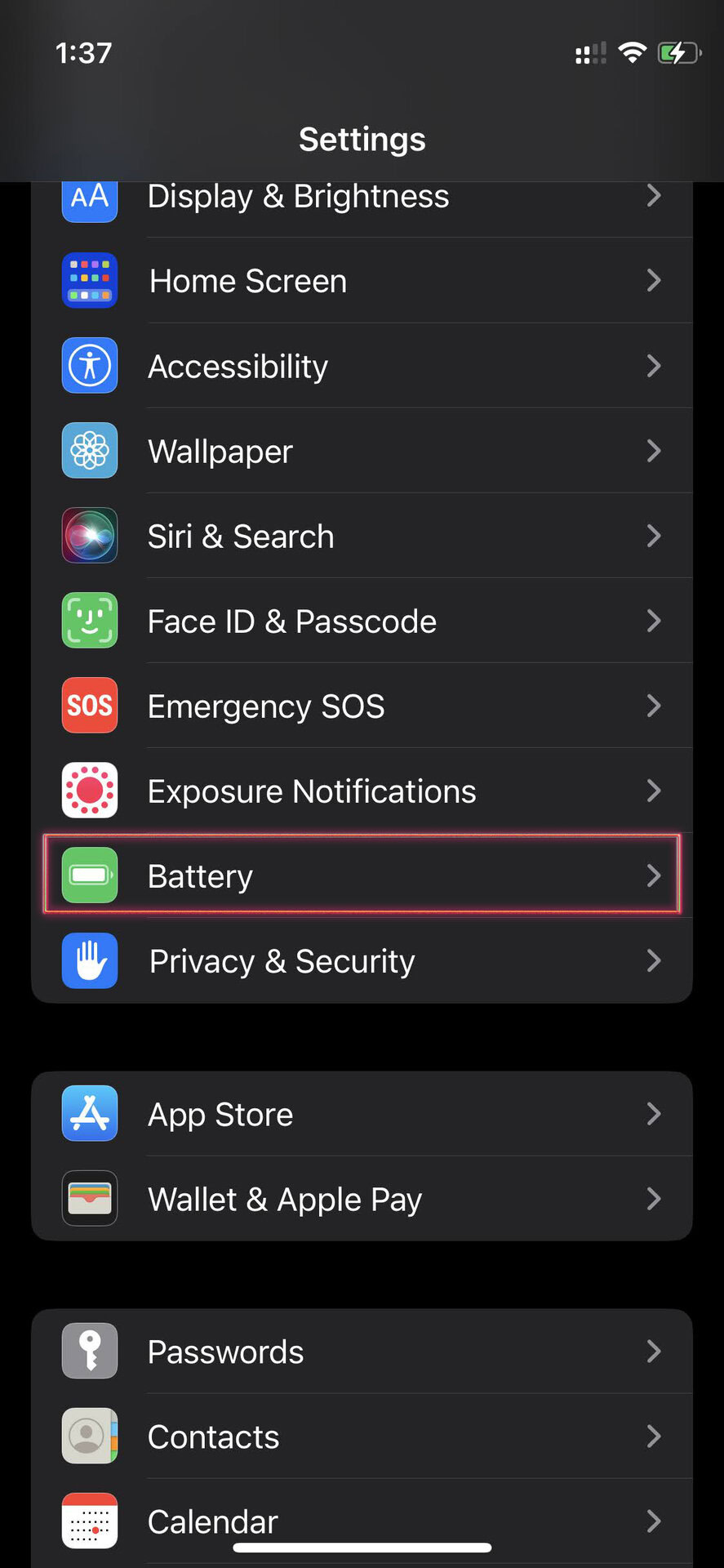Open Passwords settings

pyautogui.click(x=362, y=1352)
